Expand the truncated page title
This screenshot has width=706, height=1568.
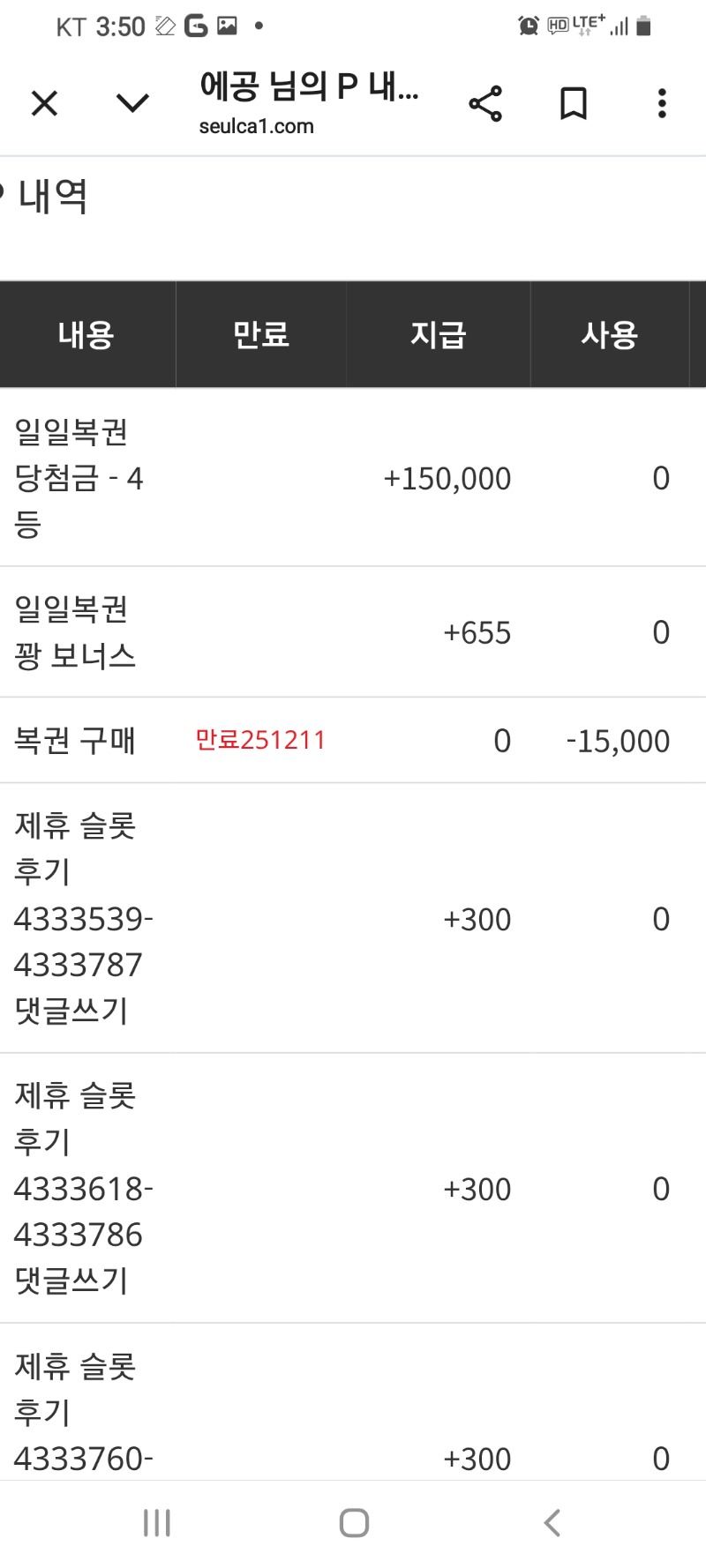point(308,88)
